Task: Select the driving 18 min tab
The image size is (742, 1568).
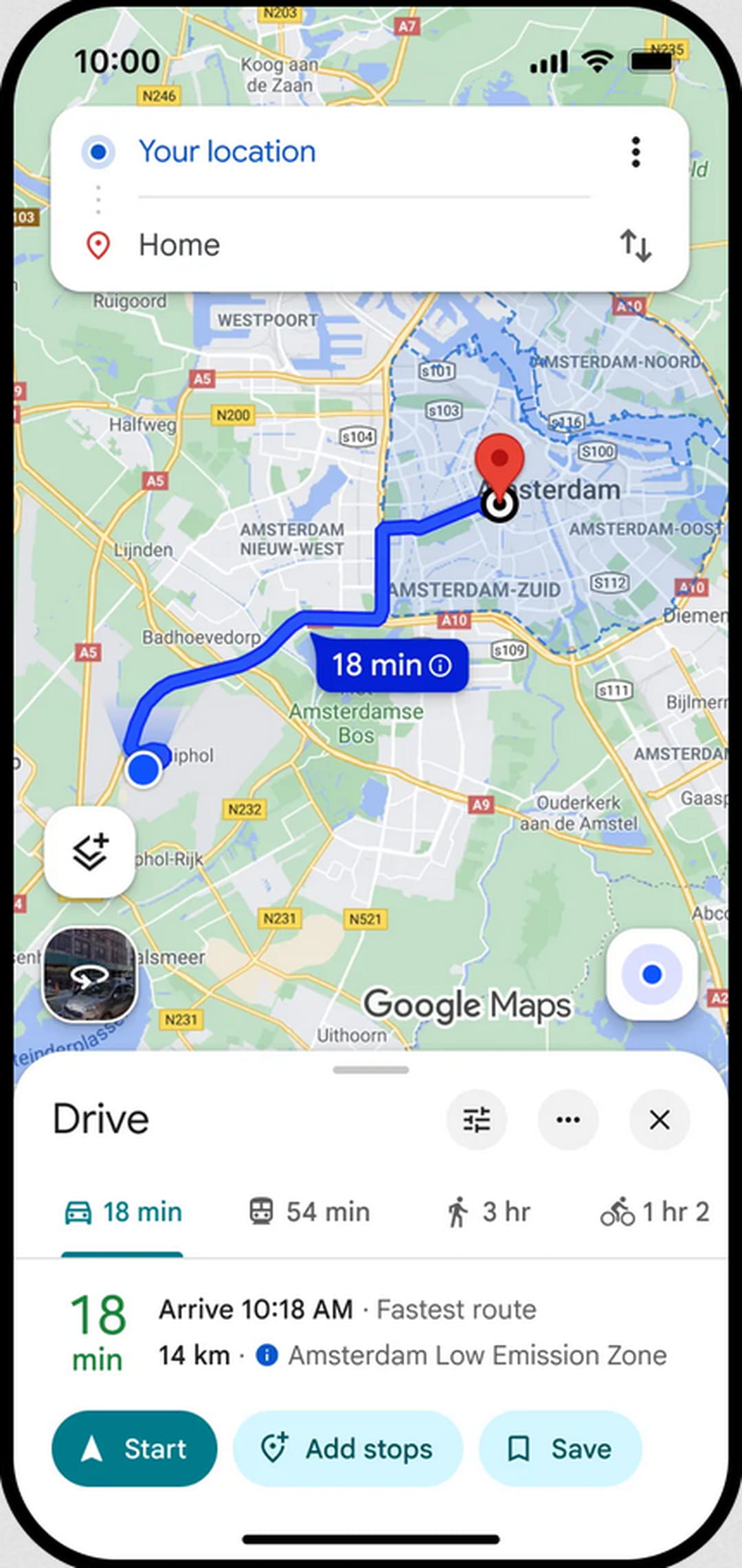Action: tap(122, 1213)
